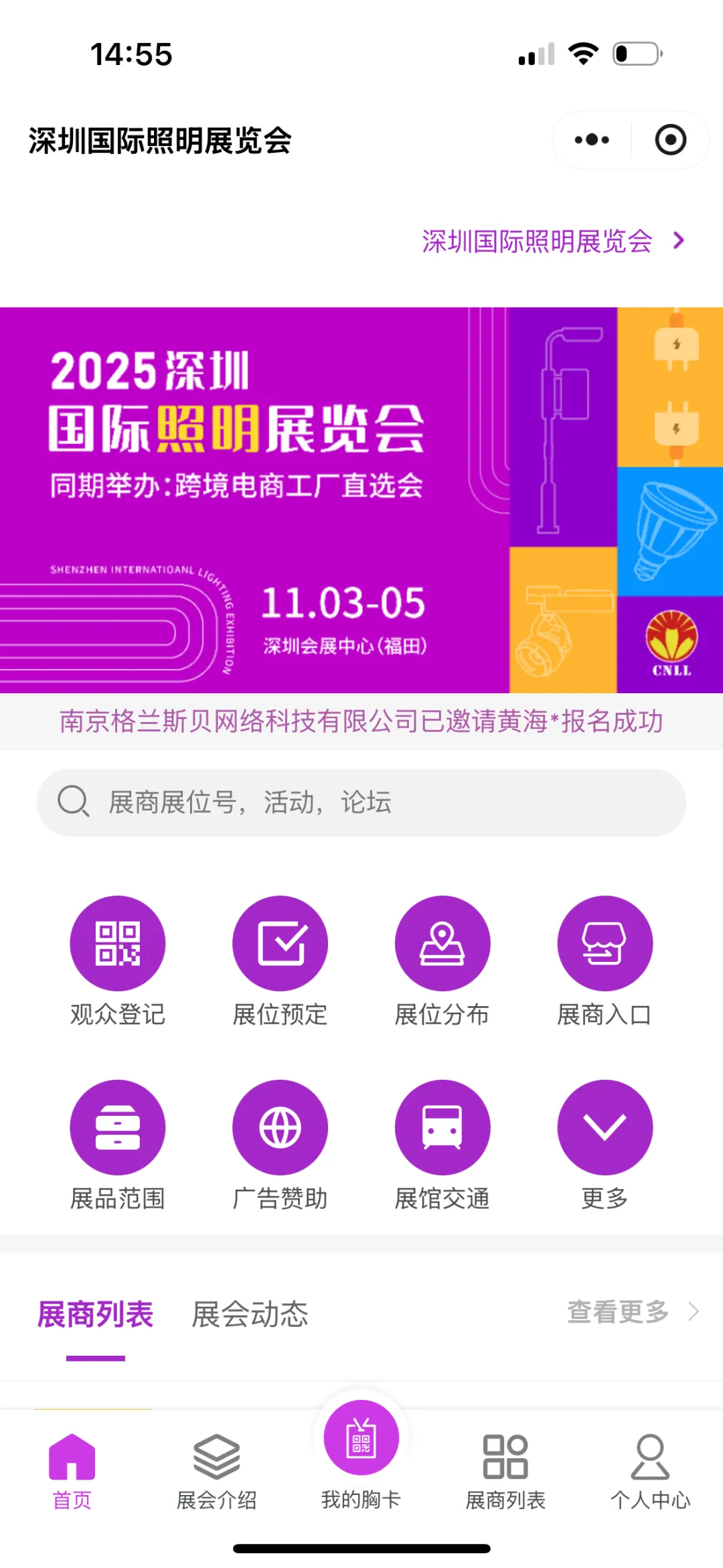Viewport: 723px width, 1568px height.
Task: Expand the 更多 chevron to show more functions
Action: [605, 1127]
